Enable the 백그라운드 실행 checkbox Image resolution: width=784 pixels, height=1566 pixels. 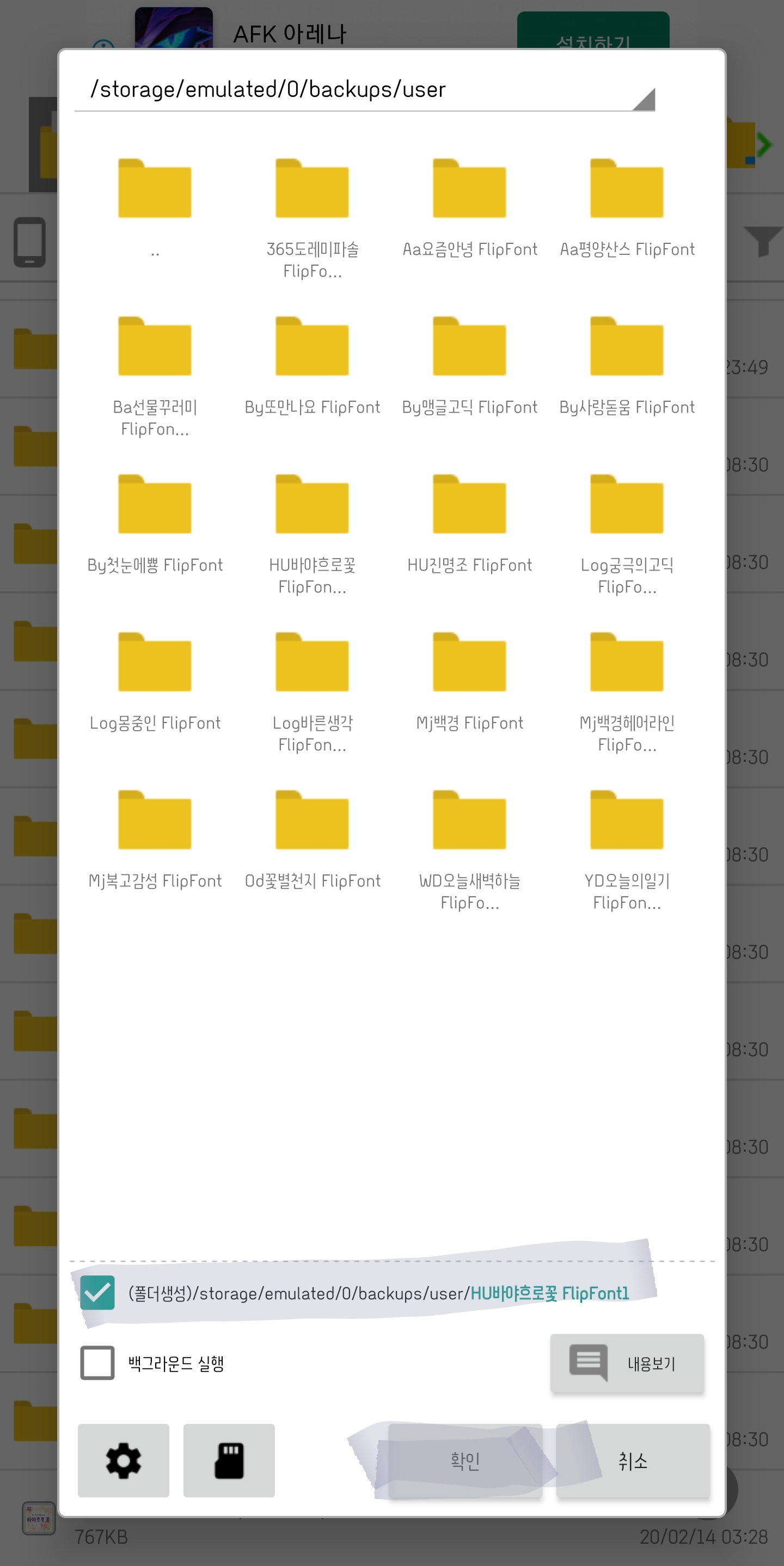[x=97, y=1363]
